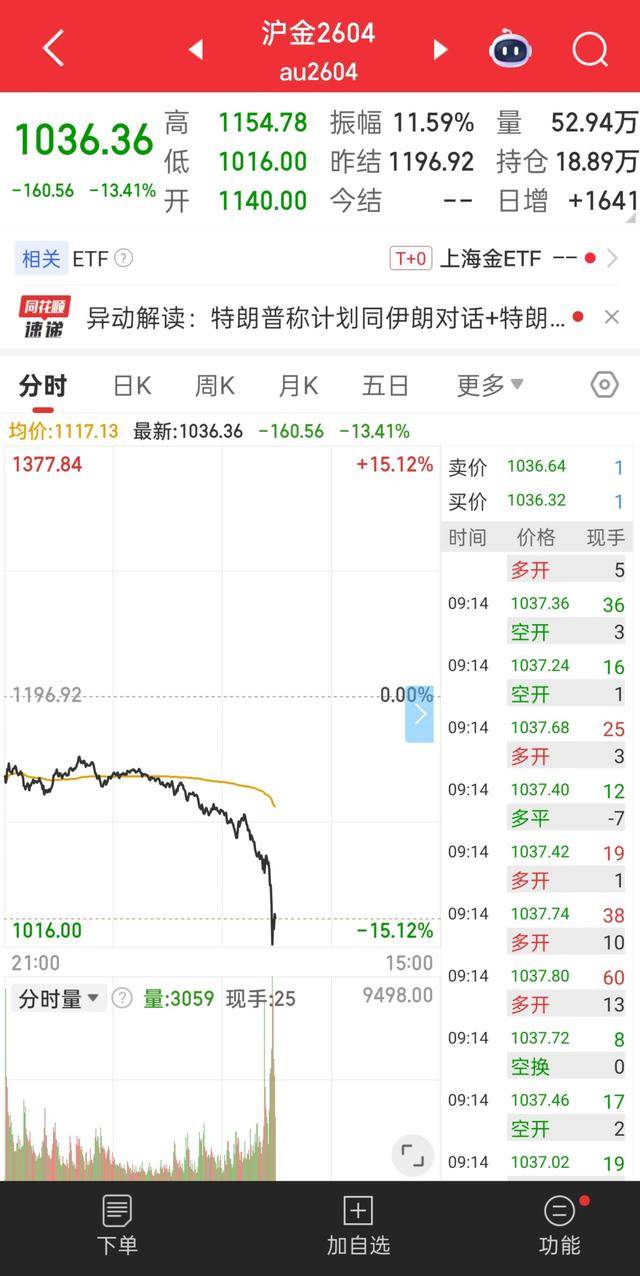Open the search magnifier

tap(590, 48)
